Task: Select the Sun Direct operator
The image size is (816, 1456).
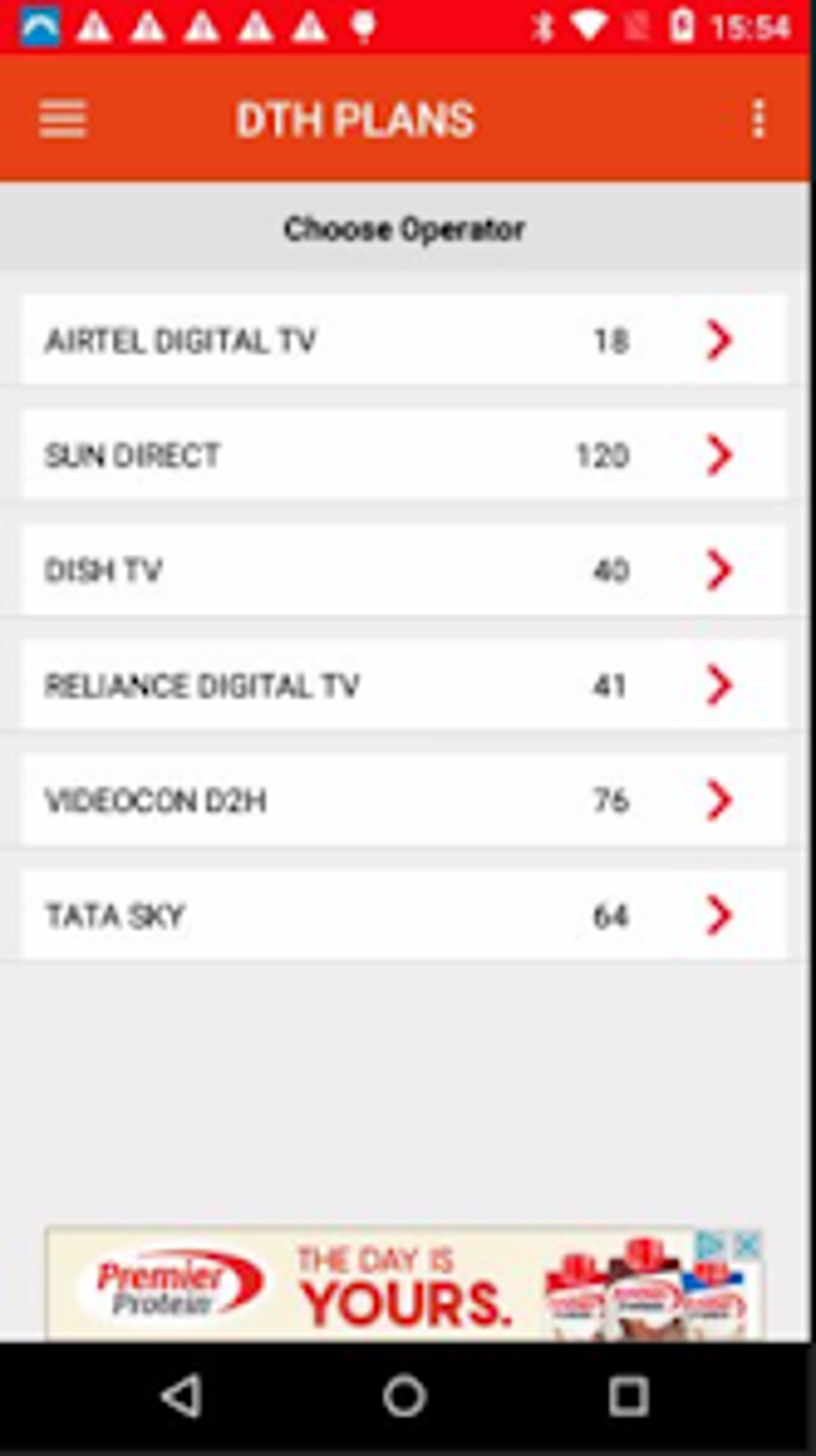Action: coord(404,455)
